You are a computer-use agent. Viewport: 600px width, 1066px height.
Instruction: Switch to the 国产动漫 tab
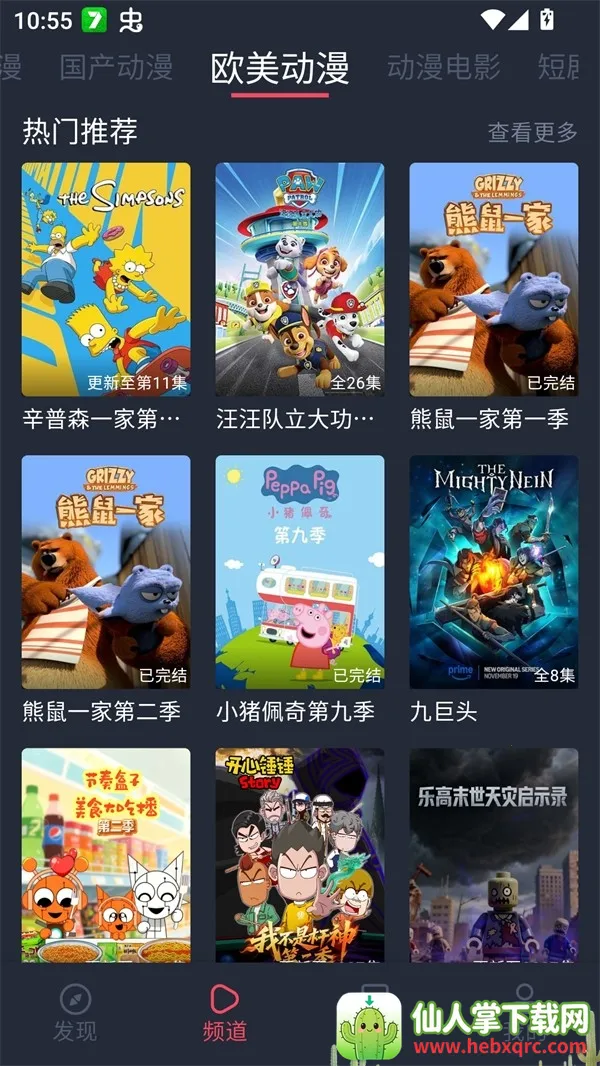point(116,68)
